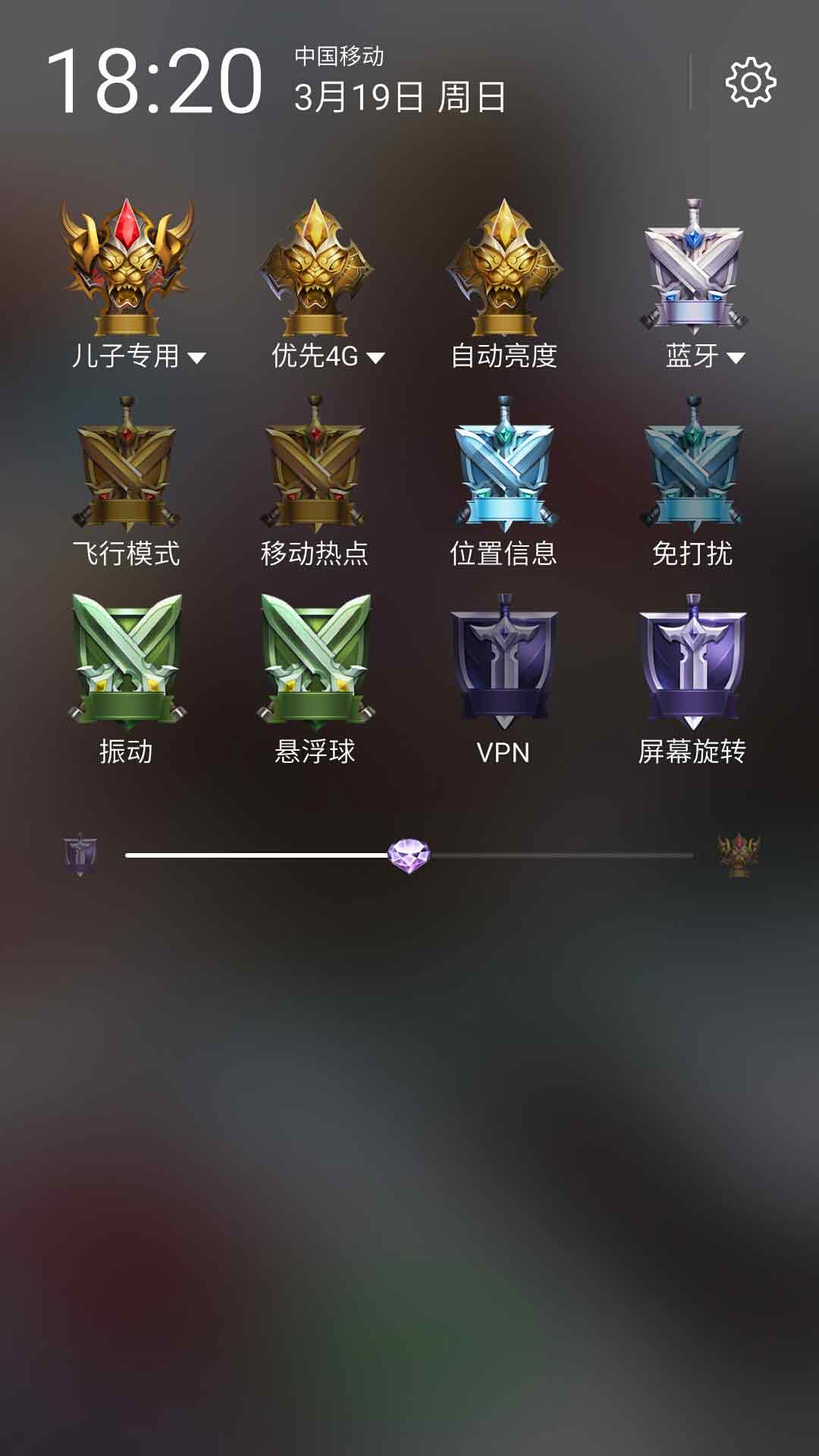This screenshot has width=819, height=1456.
Task: Tap the maximum brightness icon
Action: click(x=739, y=855)
